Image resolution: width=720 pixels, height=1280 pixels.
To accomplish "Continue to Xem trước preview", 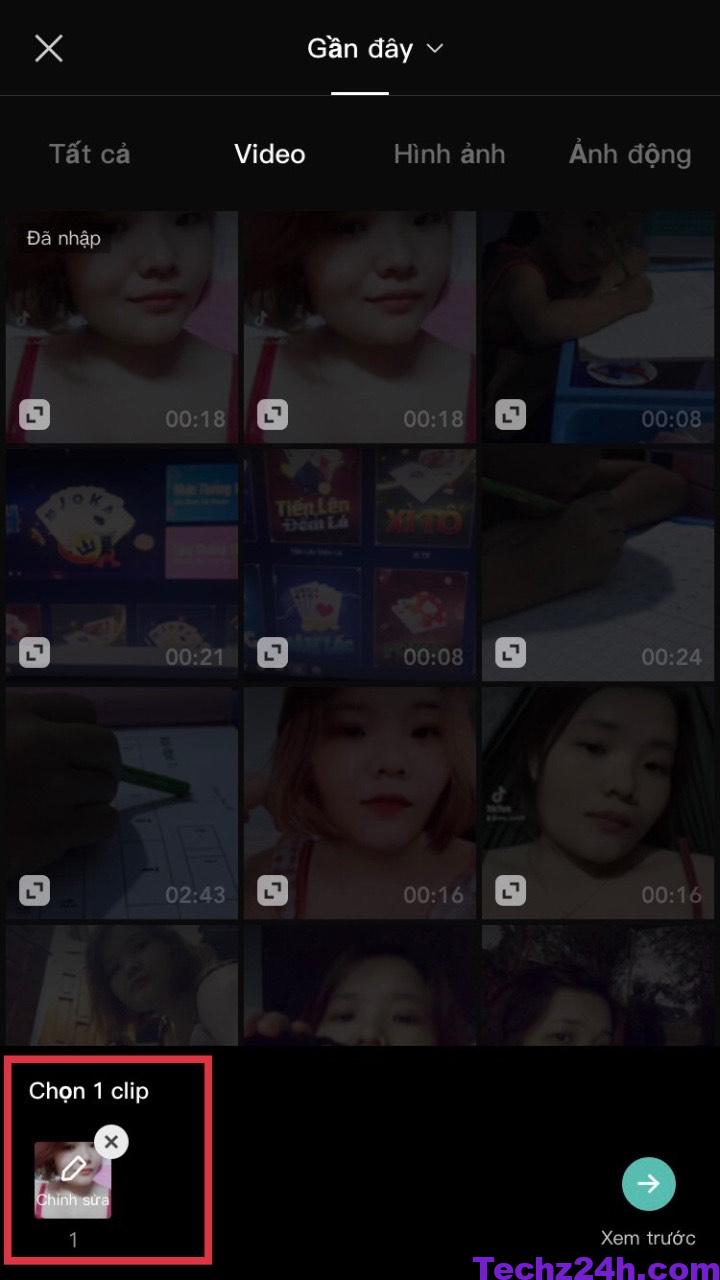I will [x=648, y=1185].
